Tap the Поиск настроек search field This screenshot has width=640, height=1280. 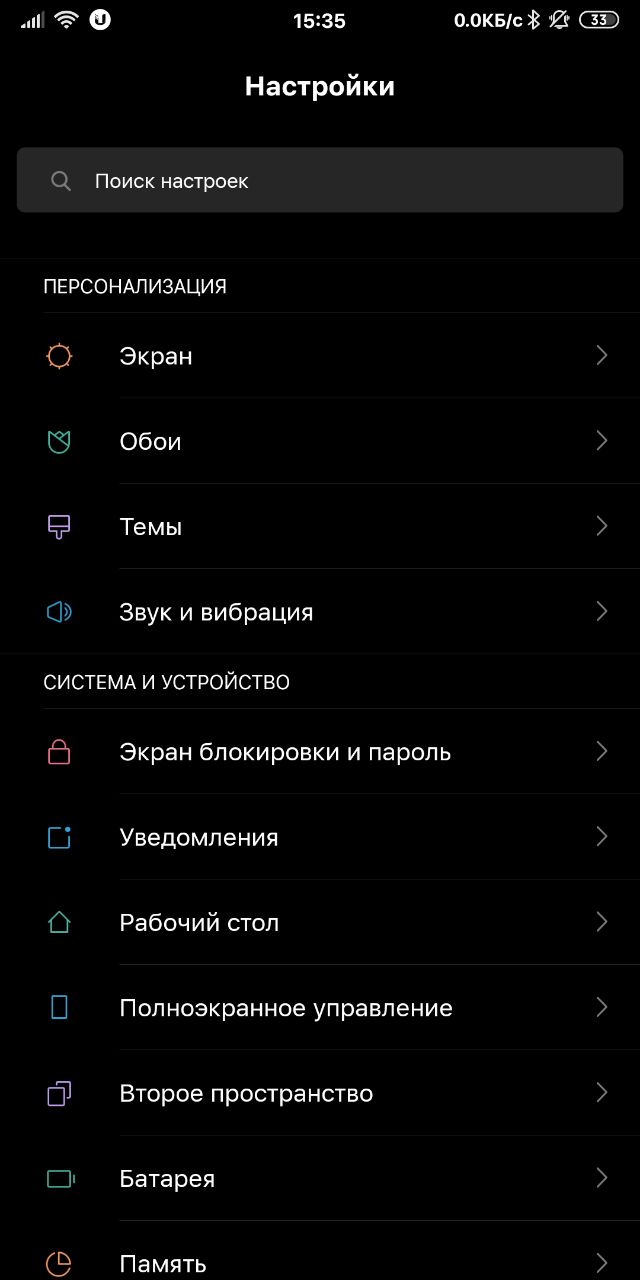320,180
